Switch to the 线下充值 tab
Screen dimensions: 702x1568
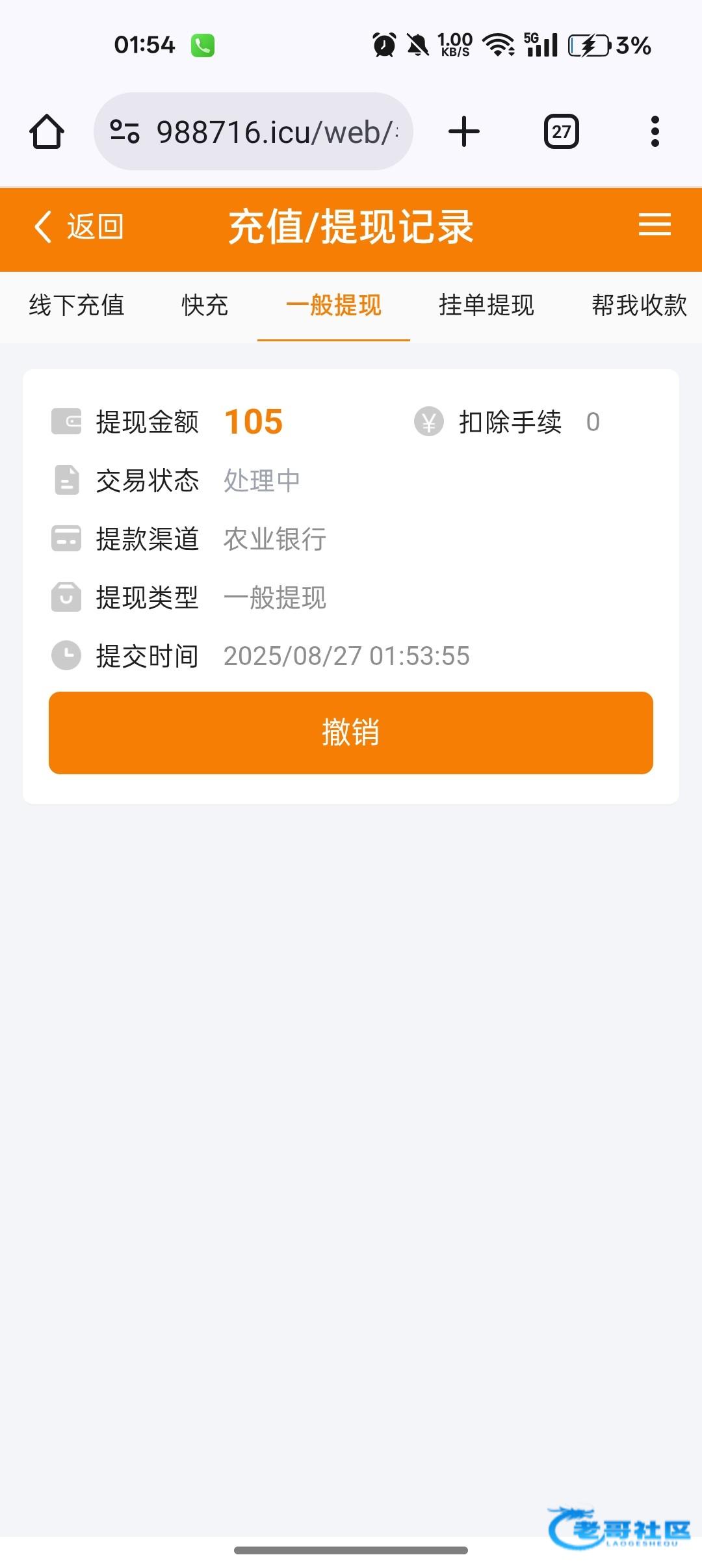pos(77,306)
